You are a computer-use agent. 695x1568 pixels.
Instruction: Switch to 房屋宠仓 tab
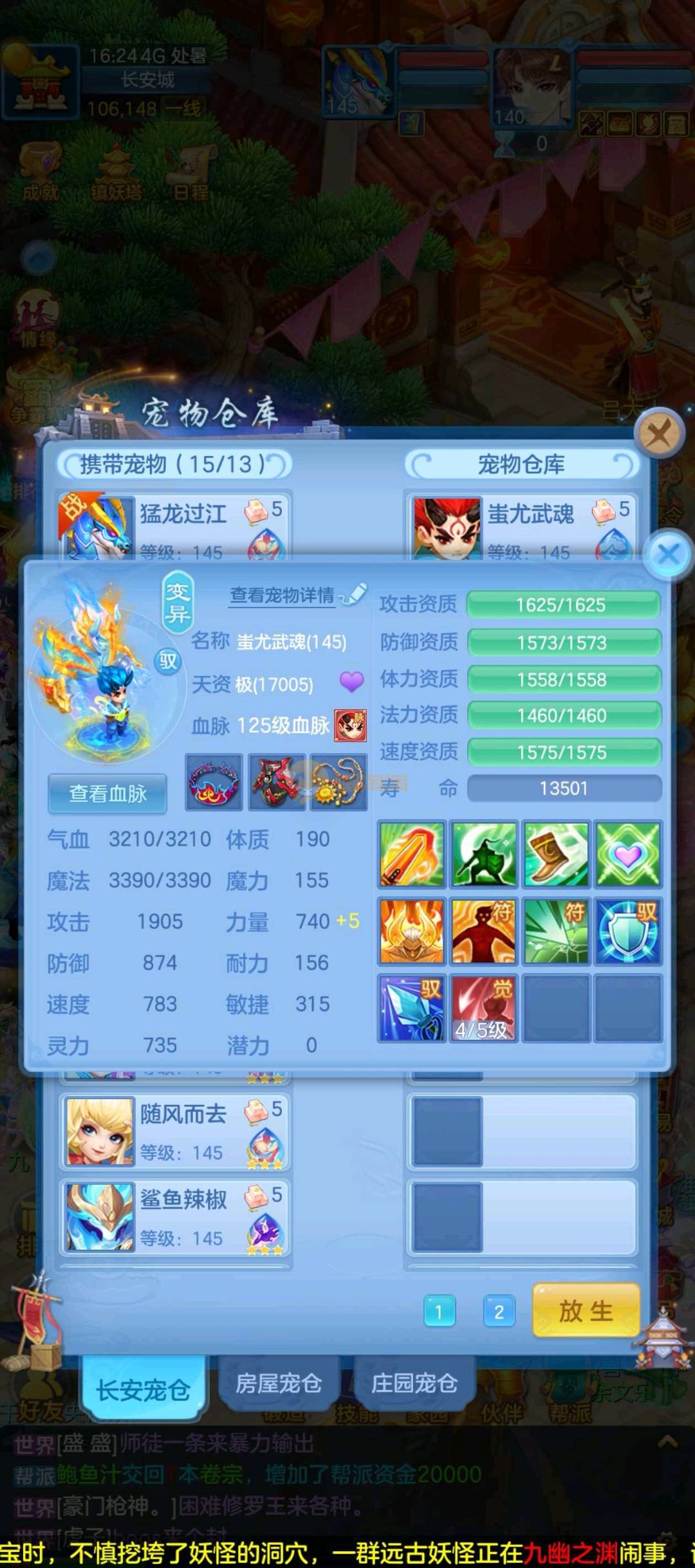[x=279, y=1383]
